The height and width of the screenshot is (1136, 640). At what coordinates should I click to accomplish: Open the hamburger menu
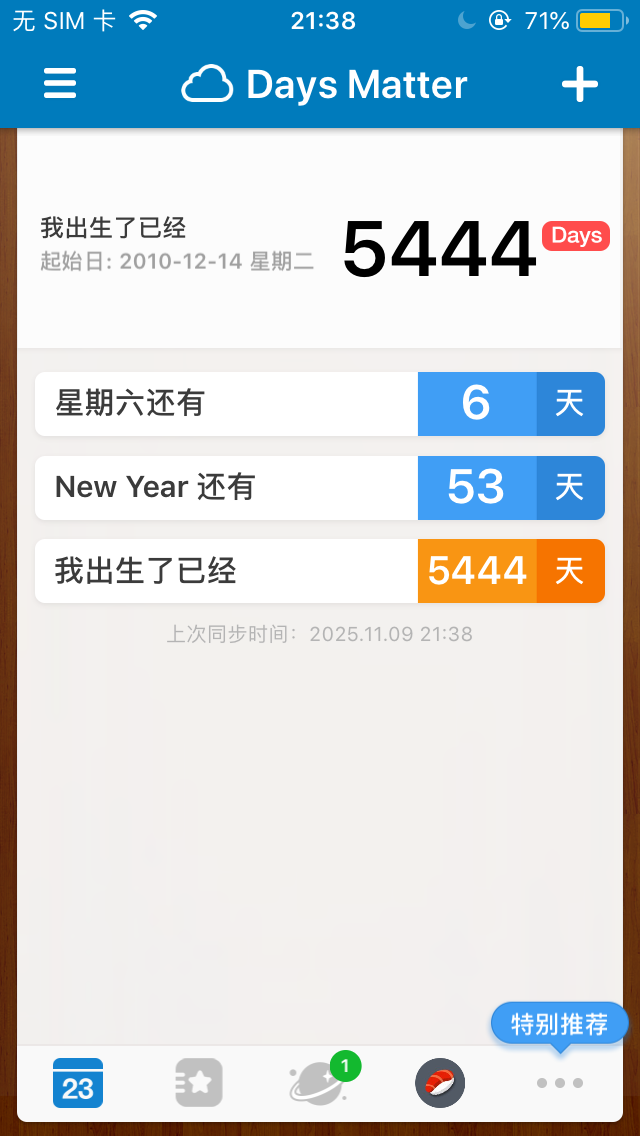point(60,84)
